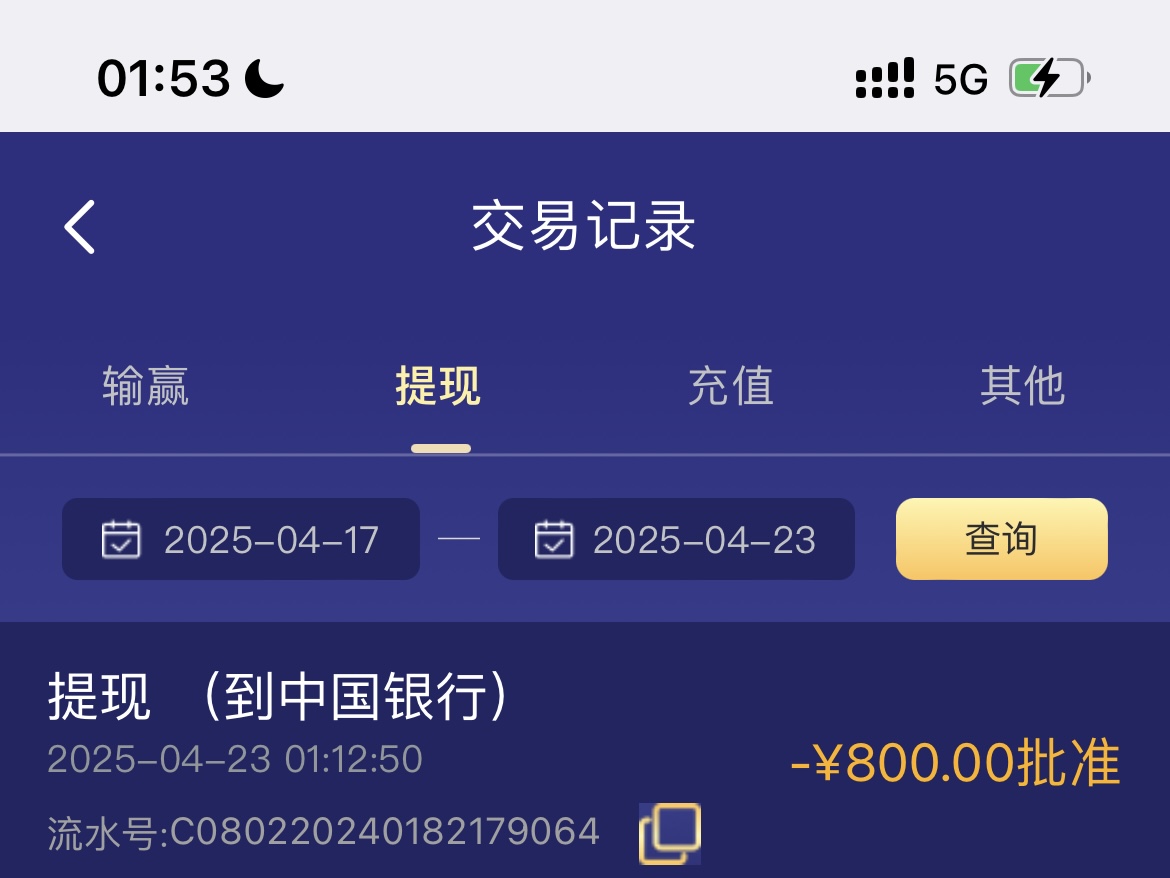Open the 其他 tab

pyautogui.click(x=1022, y=386)
